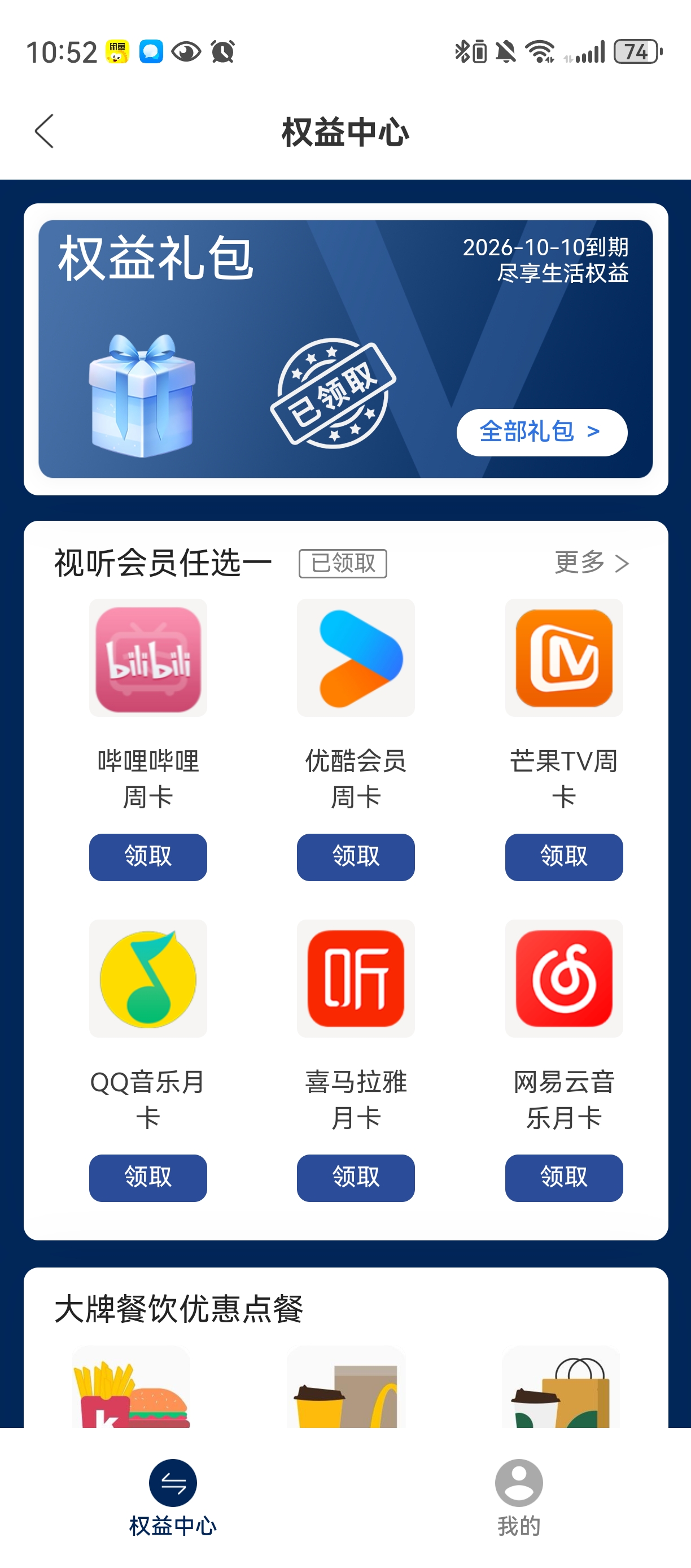
Task: Open the Ximalaya 听 card tile
Action: [x=356, y=978]
